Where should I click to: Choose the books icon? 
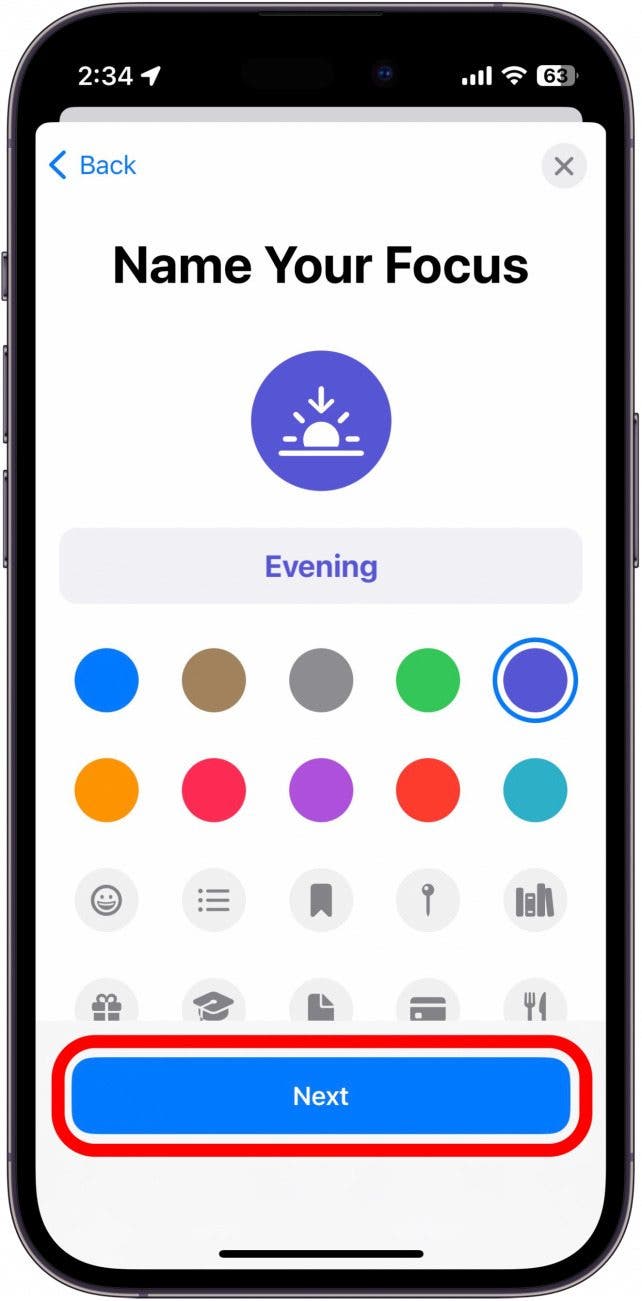pyautogui.click(x=535, y=900)
